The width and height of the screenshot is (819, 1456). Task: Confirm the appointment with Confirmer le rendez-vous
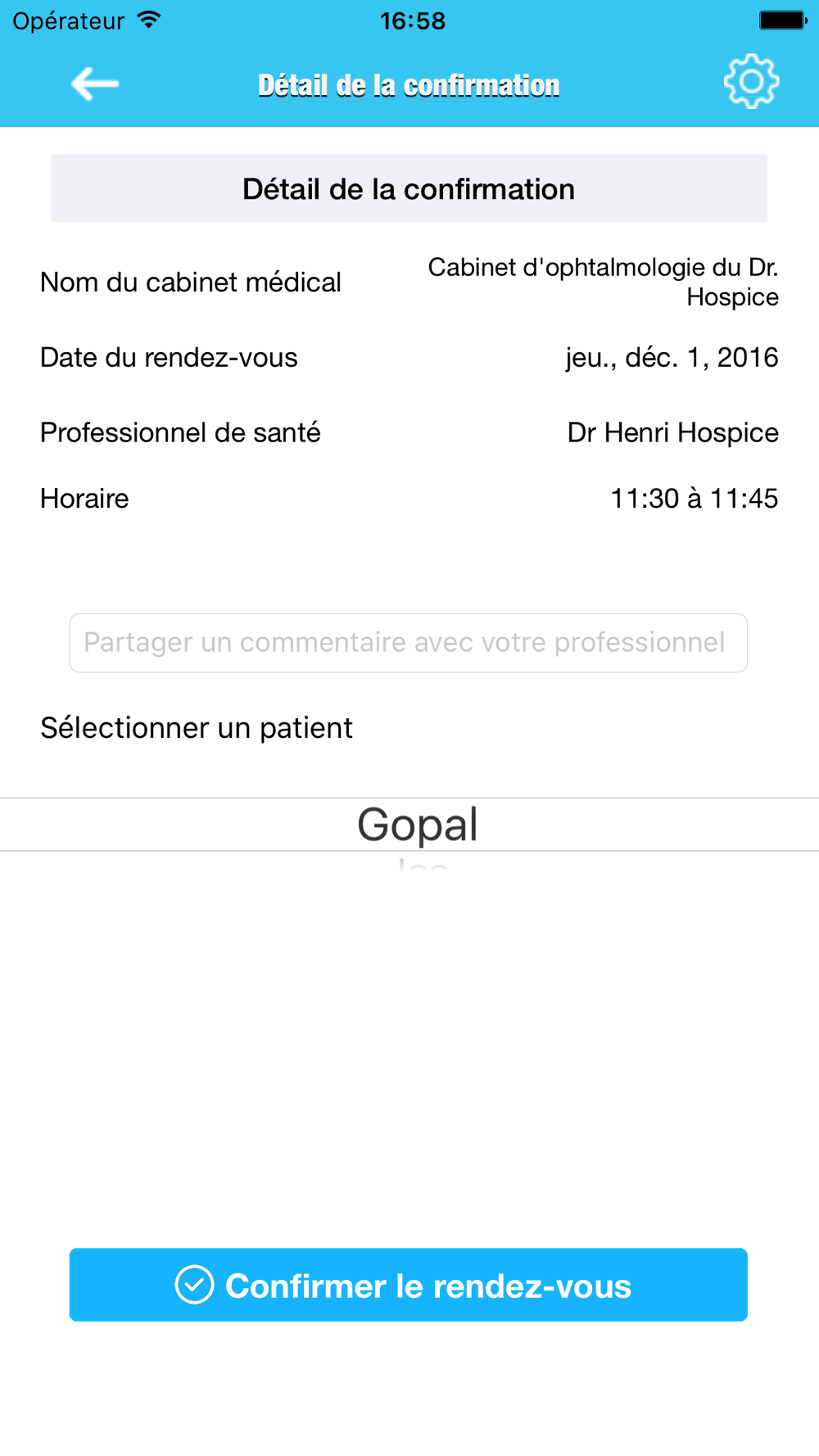(x=408, y=1285)
